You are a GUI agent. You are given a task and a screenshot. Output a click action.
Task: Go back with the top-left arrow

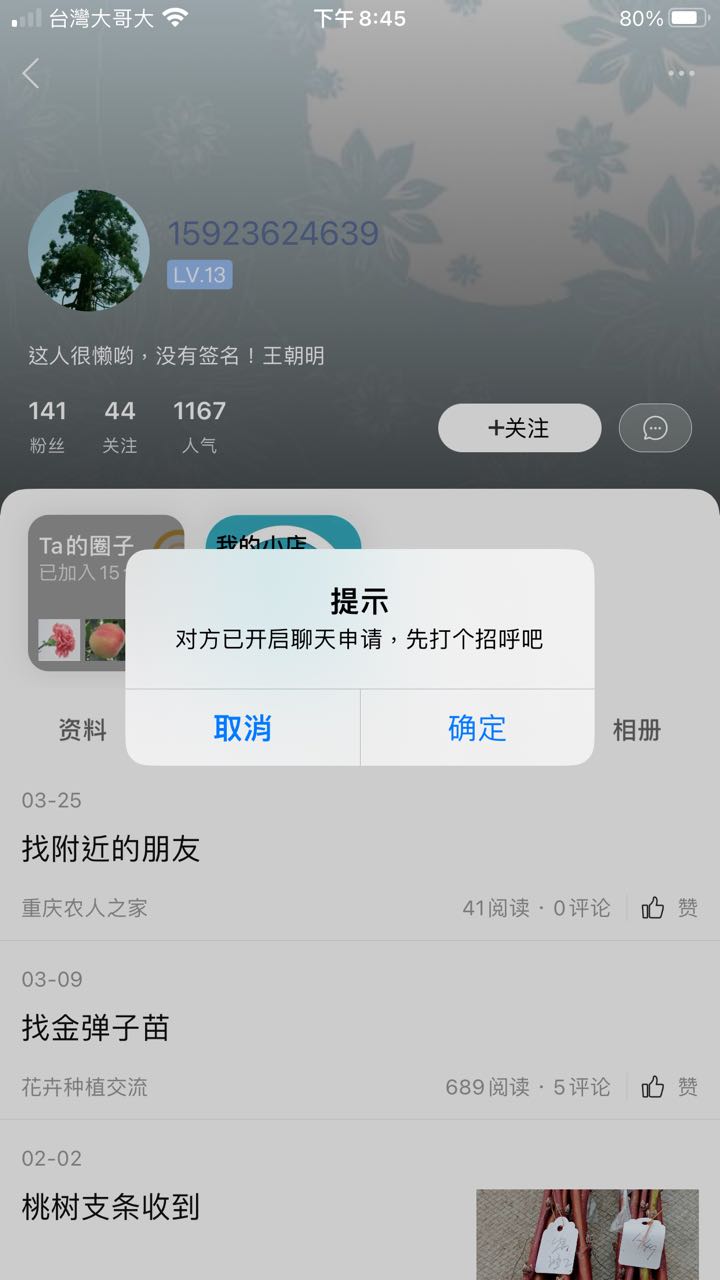31,73
